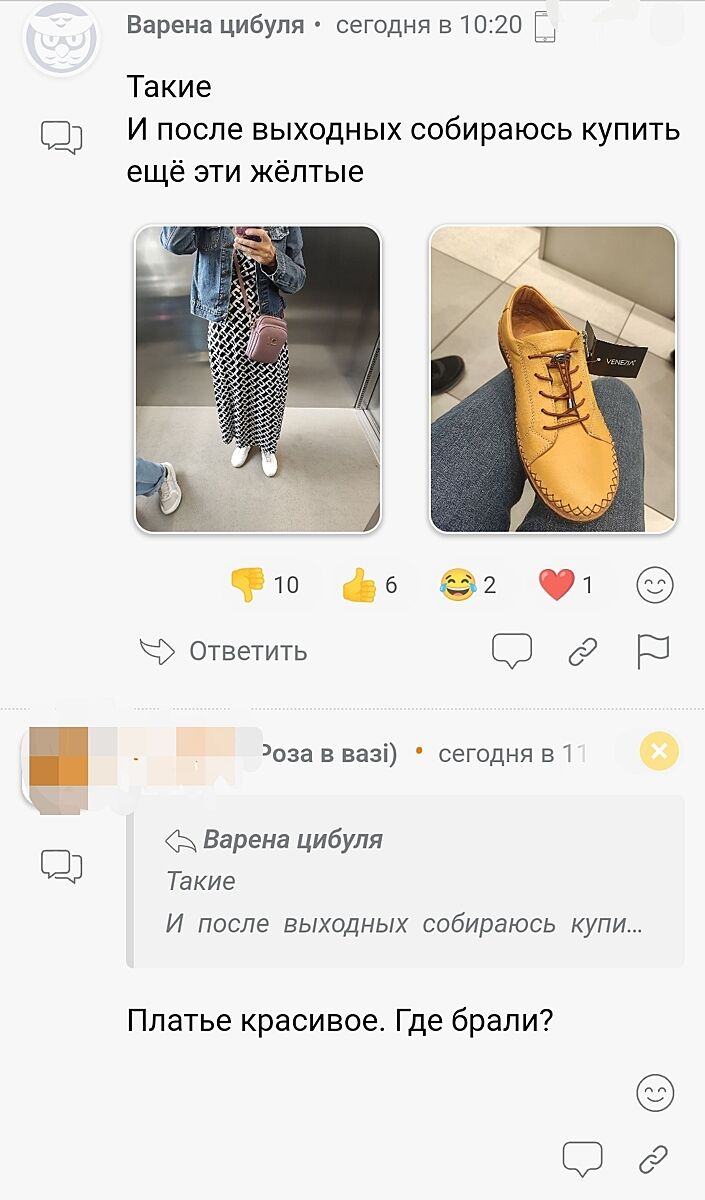Tap the laughing emoji reaction with 2
Screen dimensions: 705x1200
click(x=467, y=585)
